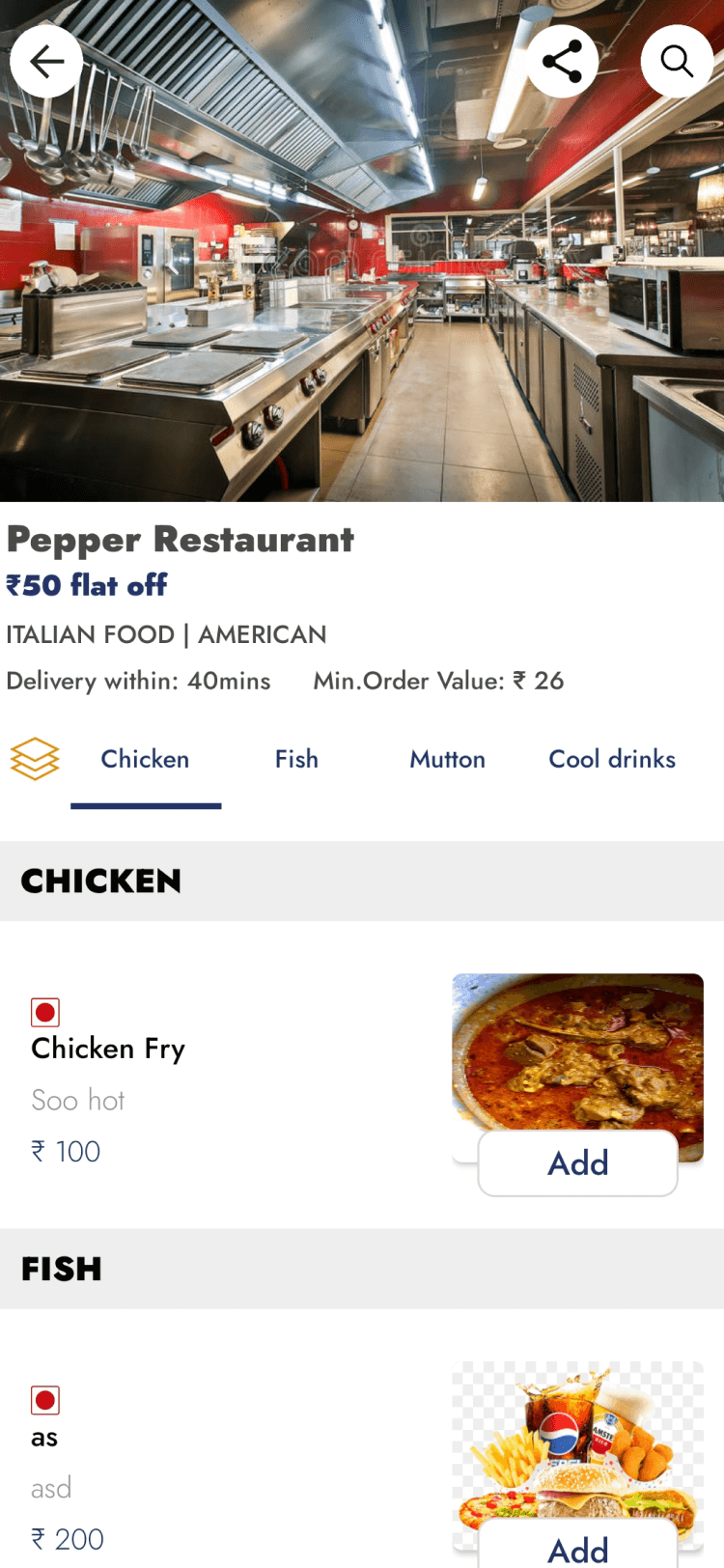The image size is (724, 1568).
Task: Switch to the Chicken tab
Action: coord(146,760)
